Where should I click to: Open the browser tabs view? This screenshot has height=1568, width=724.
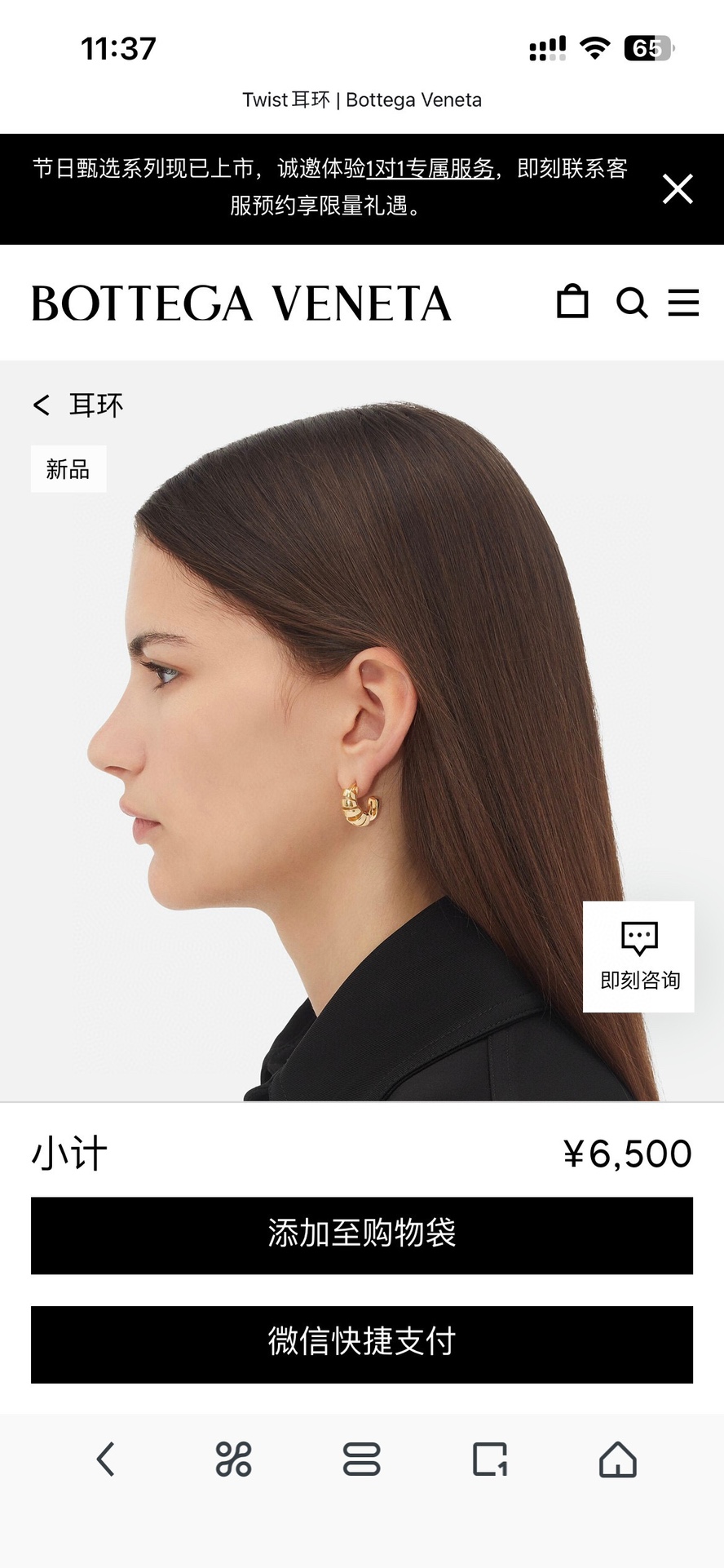click(x=361, y=1459)
